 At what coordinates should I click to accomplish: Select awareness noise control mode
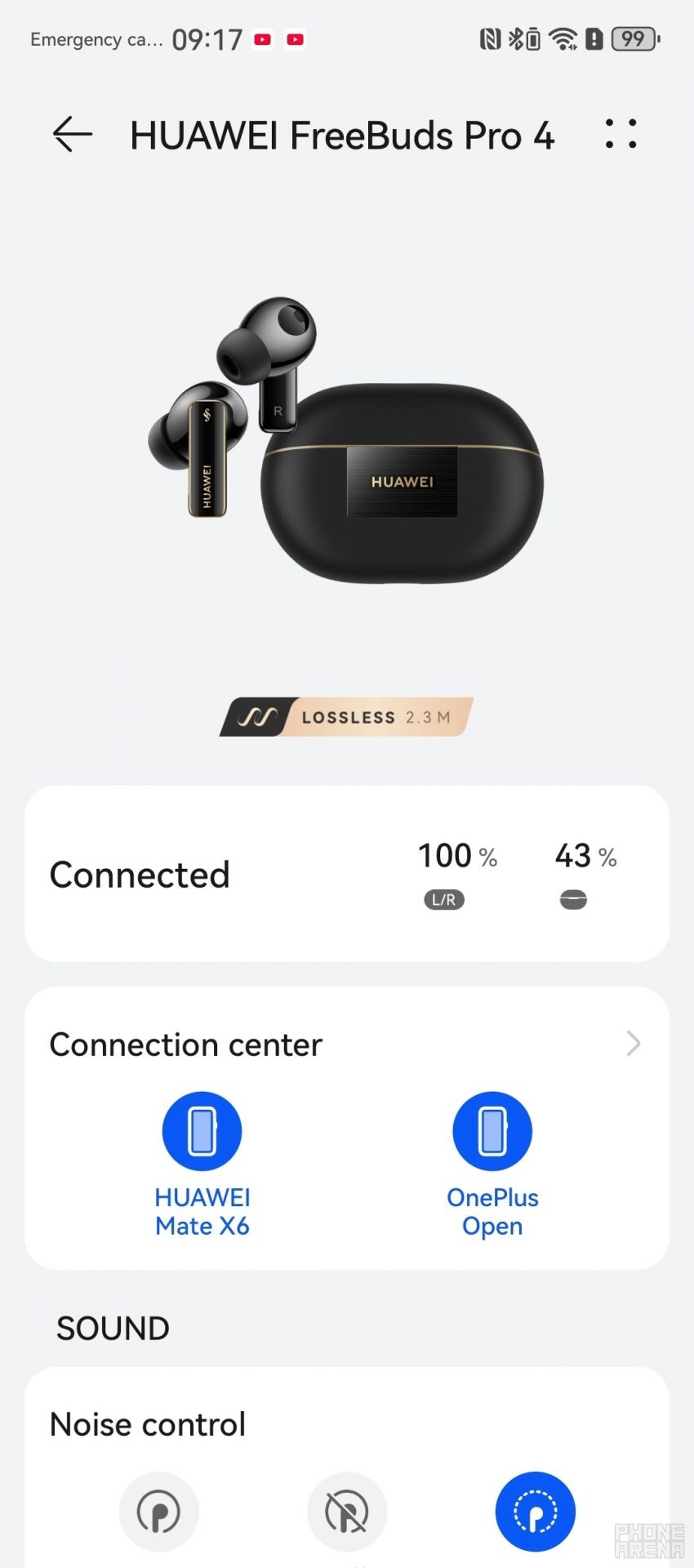[x=535, y=1512]
